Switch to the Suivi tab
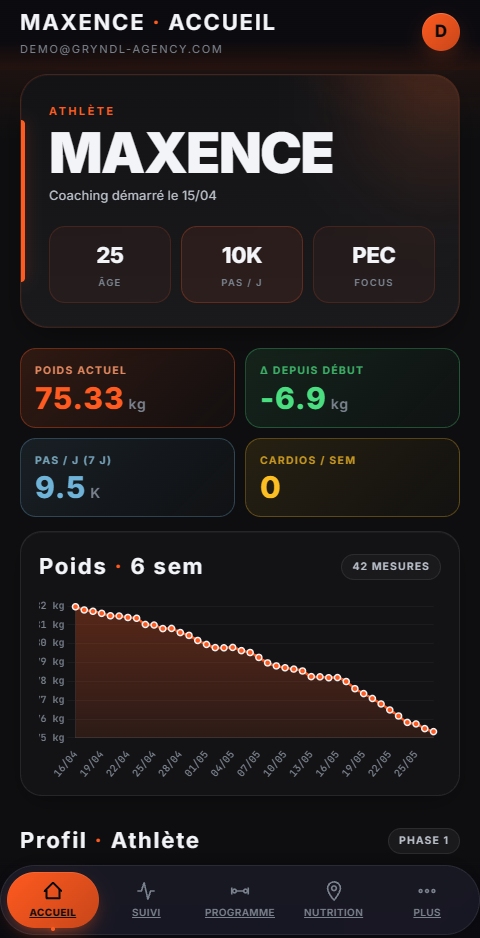The height and width of the screenshot is (938, 480). (146, 900)
